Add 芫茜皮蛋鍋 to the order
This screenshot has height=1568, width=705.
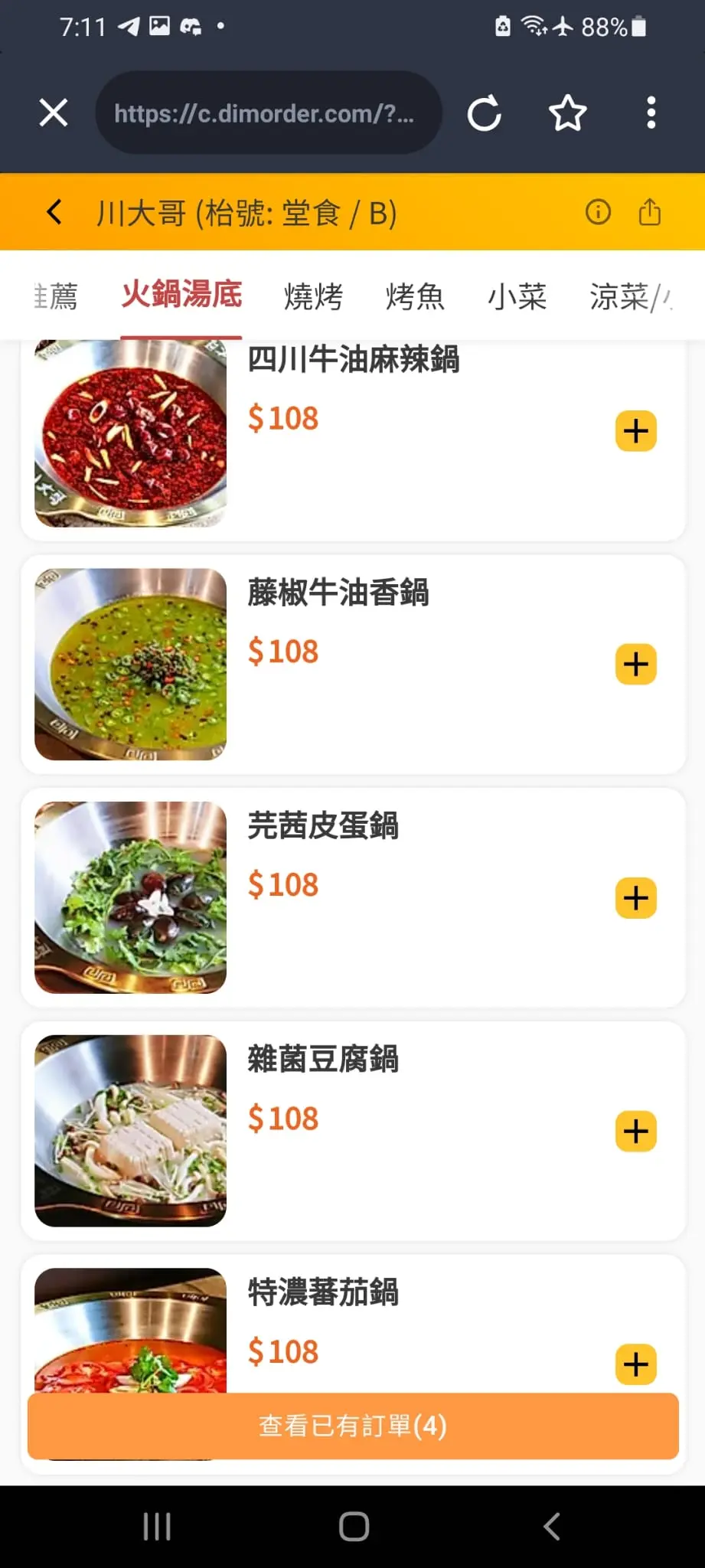point(635,897)
